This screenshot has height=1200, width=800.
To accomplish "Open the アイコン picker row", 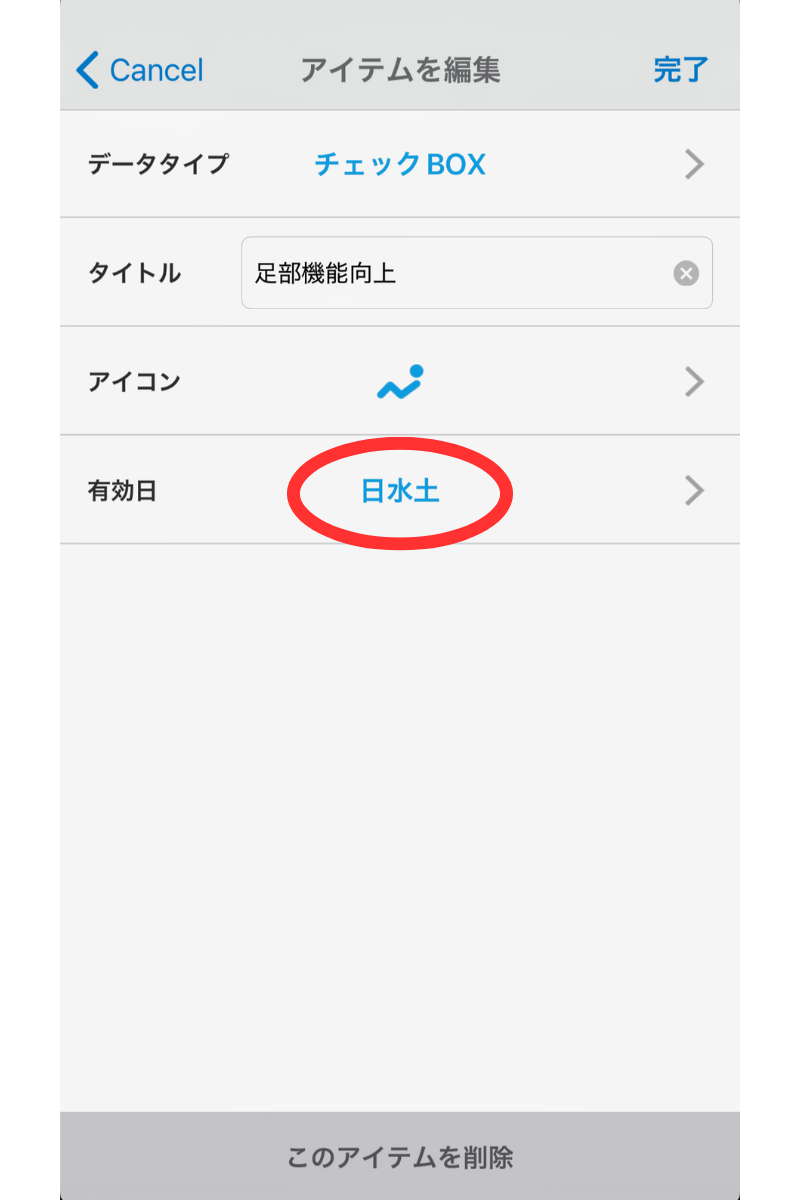I will pyautogui.click(x=400, y=382).
